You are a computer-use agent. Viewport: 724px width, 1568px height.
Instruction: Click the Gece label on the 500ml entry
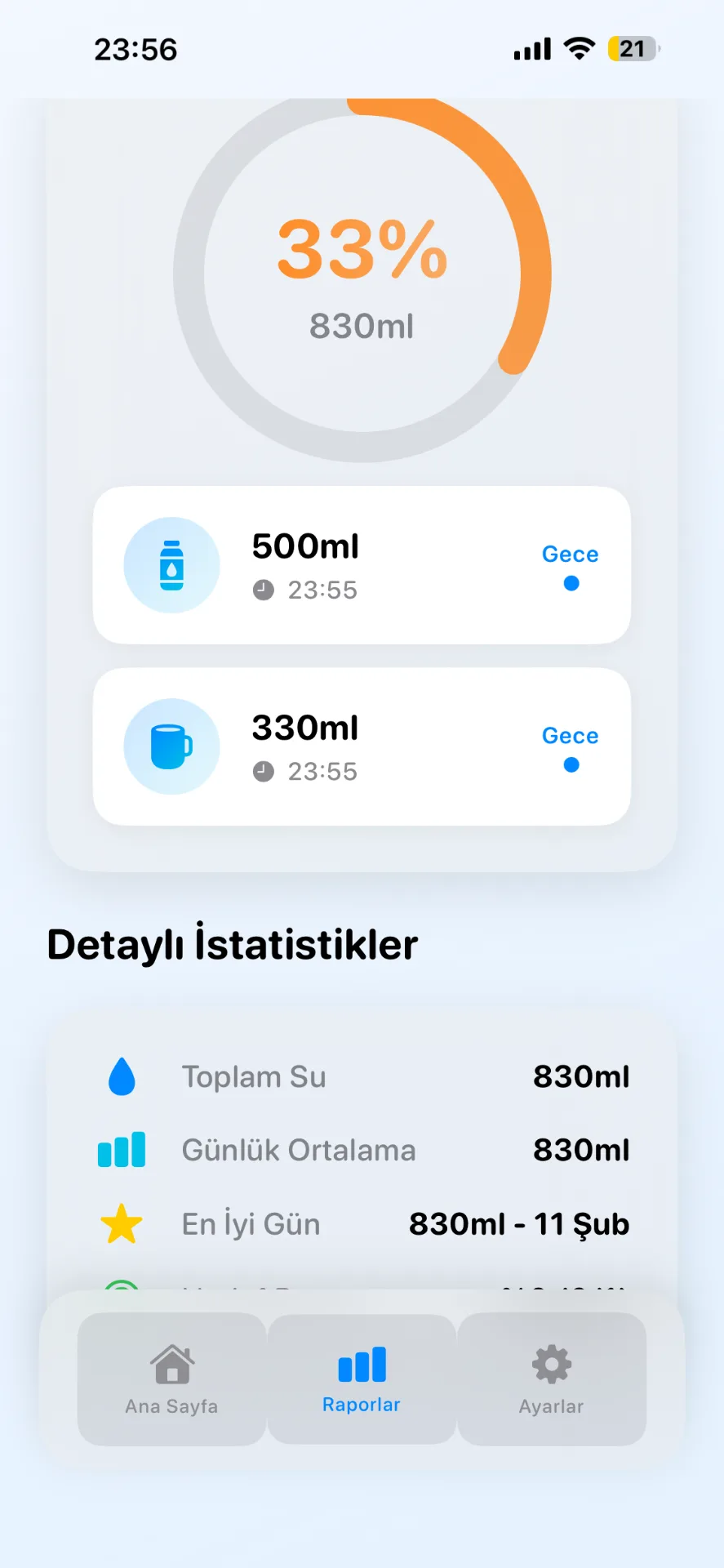tap(569, 554)
